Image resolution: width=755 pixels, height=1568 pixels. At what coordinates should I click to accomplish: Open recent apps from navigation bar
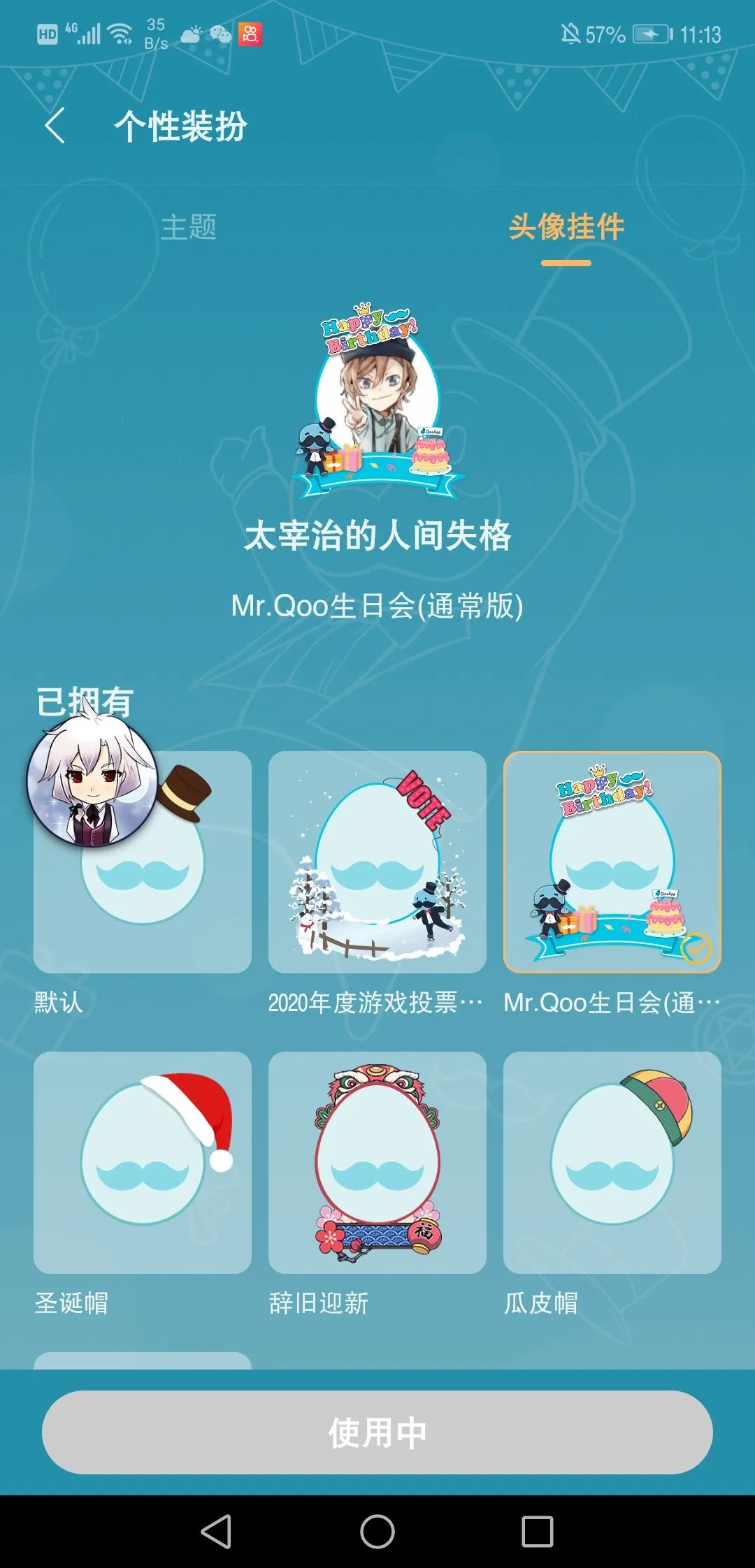538,1532
